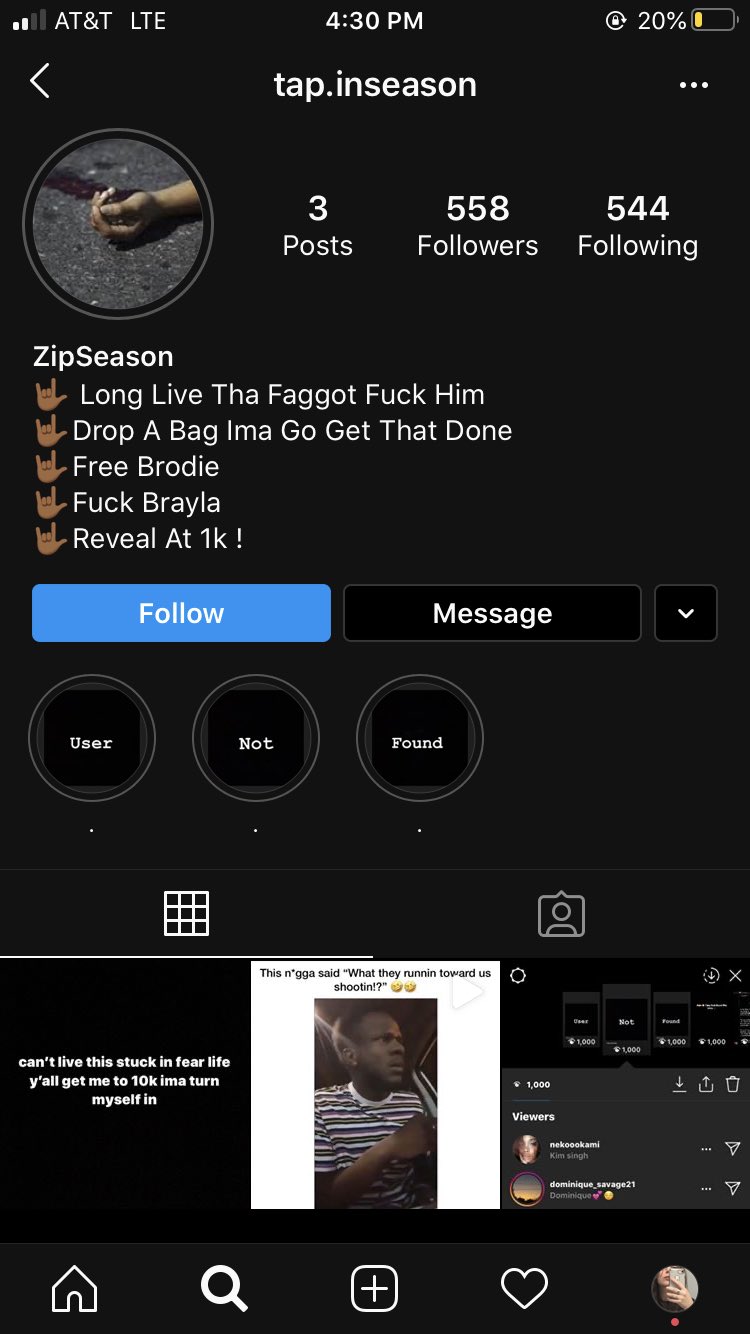This screenshot has height=1334, width=750.
Task: View the 544 Following list
Action: 637,226
